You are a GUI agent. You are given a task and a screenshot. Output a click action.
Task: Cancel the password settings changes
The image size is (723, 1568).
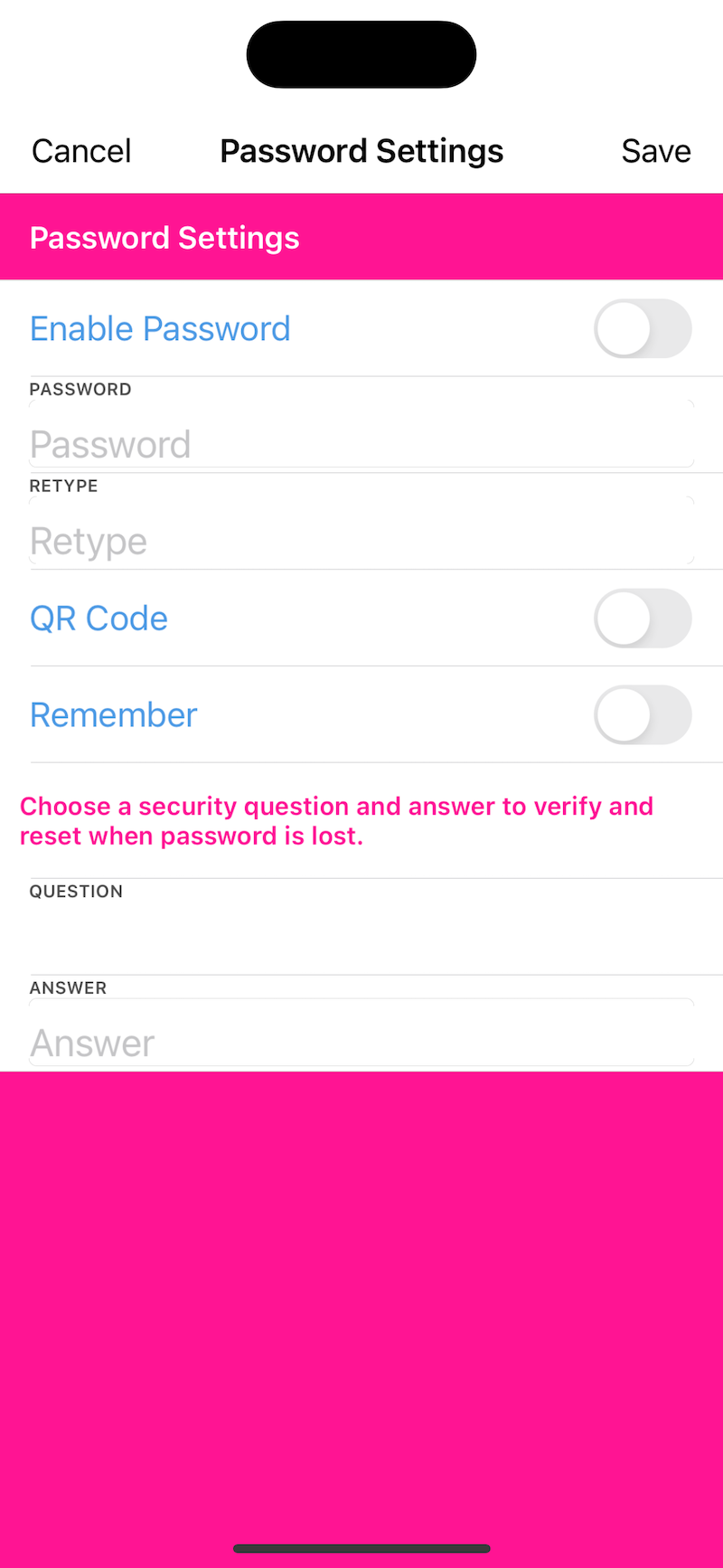(x=81, y=151)
